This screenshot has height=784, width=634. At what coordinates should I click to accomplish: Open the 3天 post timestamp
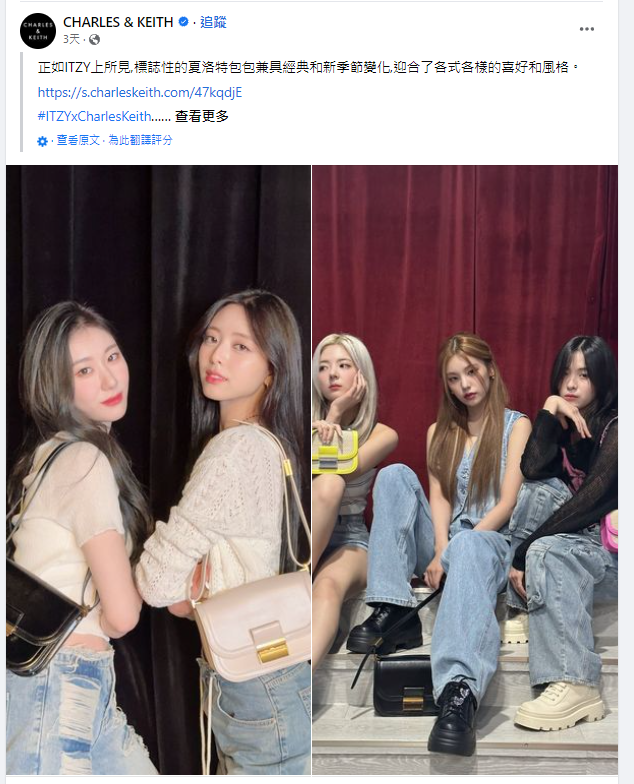71,39
